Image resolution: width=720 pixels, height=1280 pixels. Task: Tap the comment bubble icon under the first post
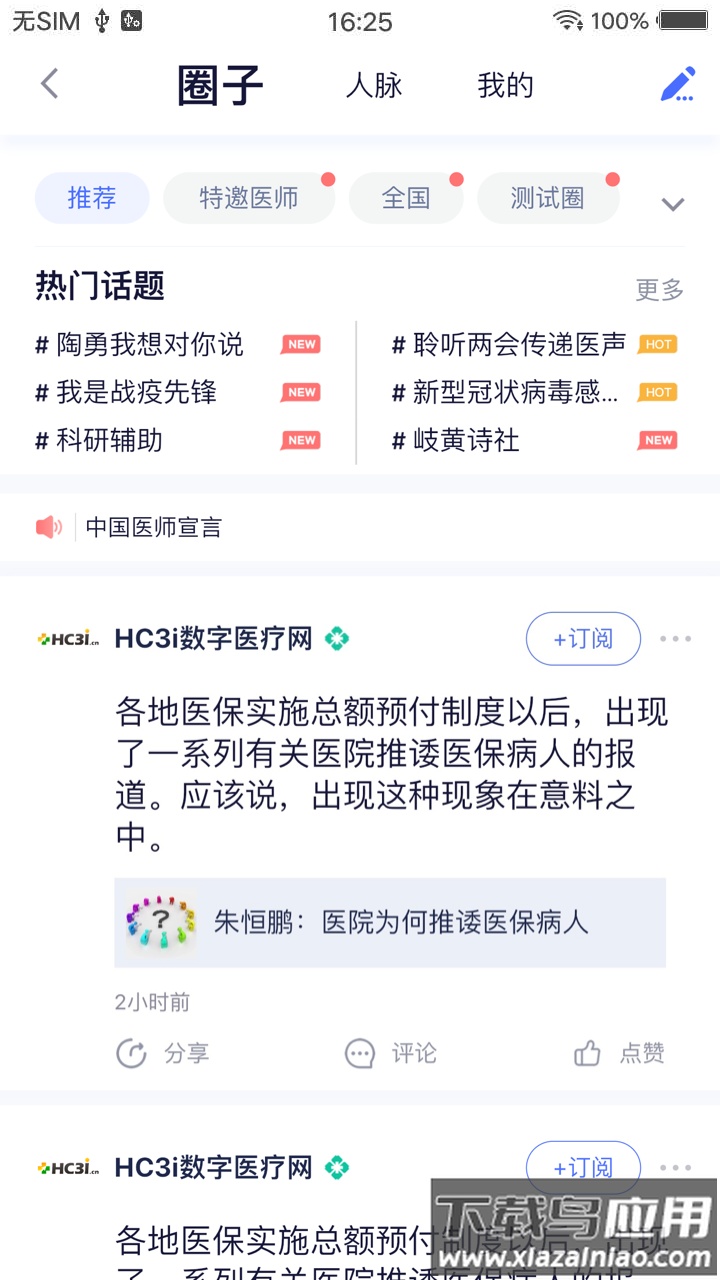[x=358, y=1053]
